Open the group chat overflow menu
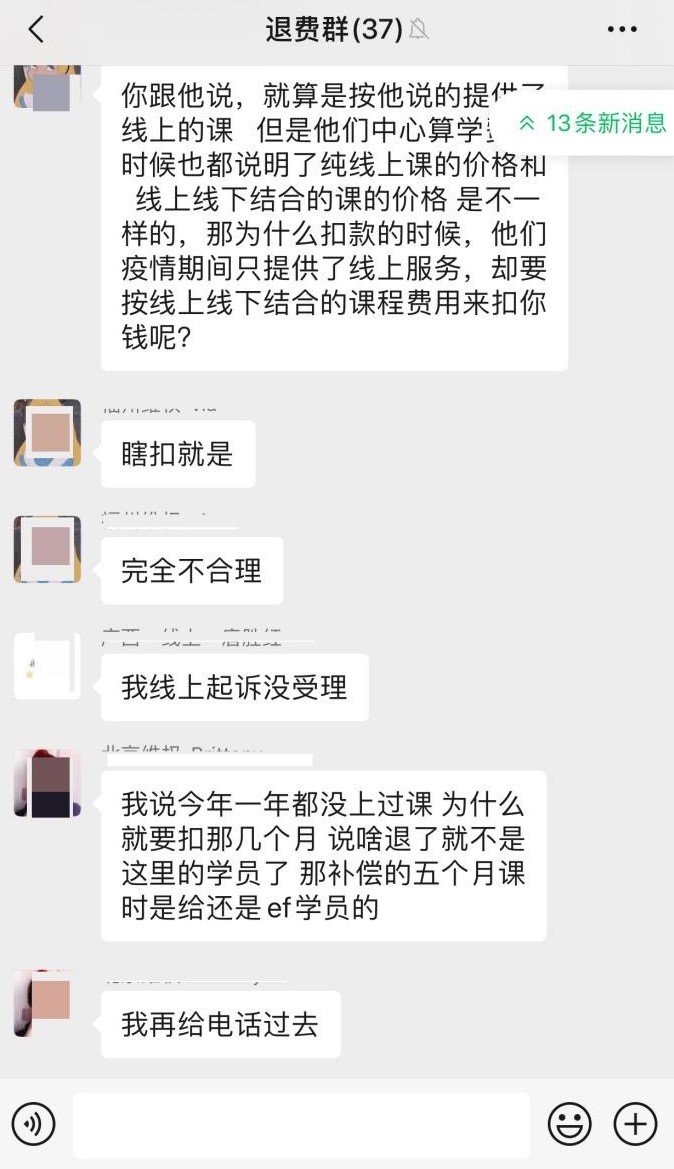The height and width of the screenshot is (1169, 674). (622, 30)
